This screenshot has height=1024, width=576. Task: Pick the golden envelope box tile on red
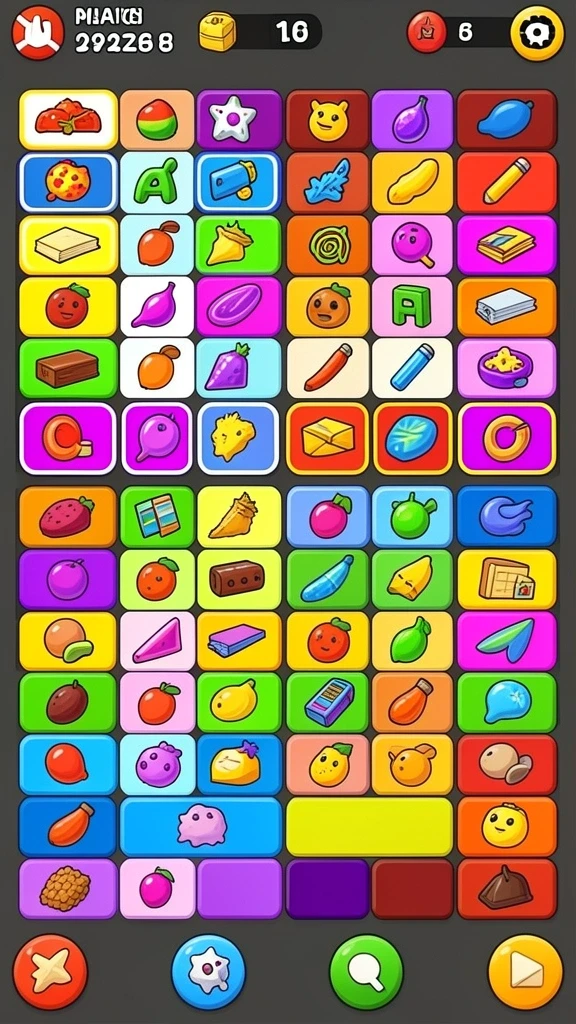[327, 438]
